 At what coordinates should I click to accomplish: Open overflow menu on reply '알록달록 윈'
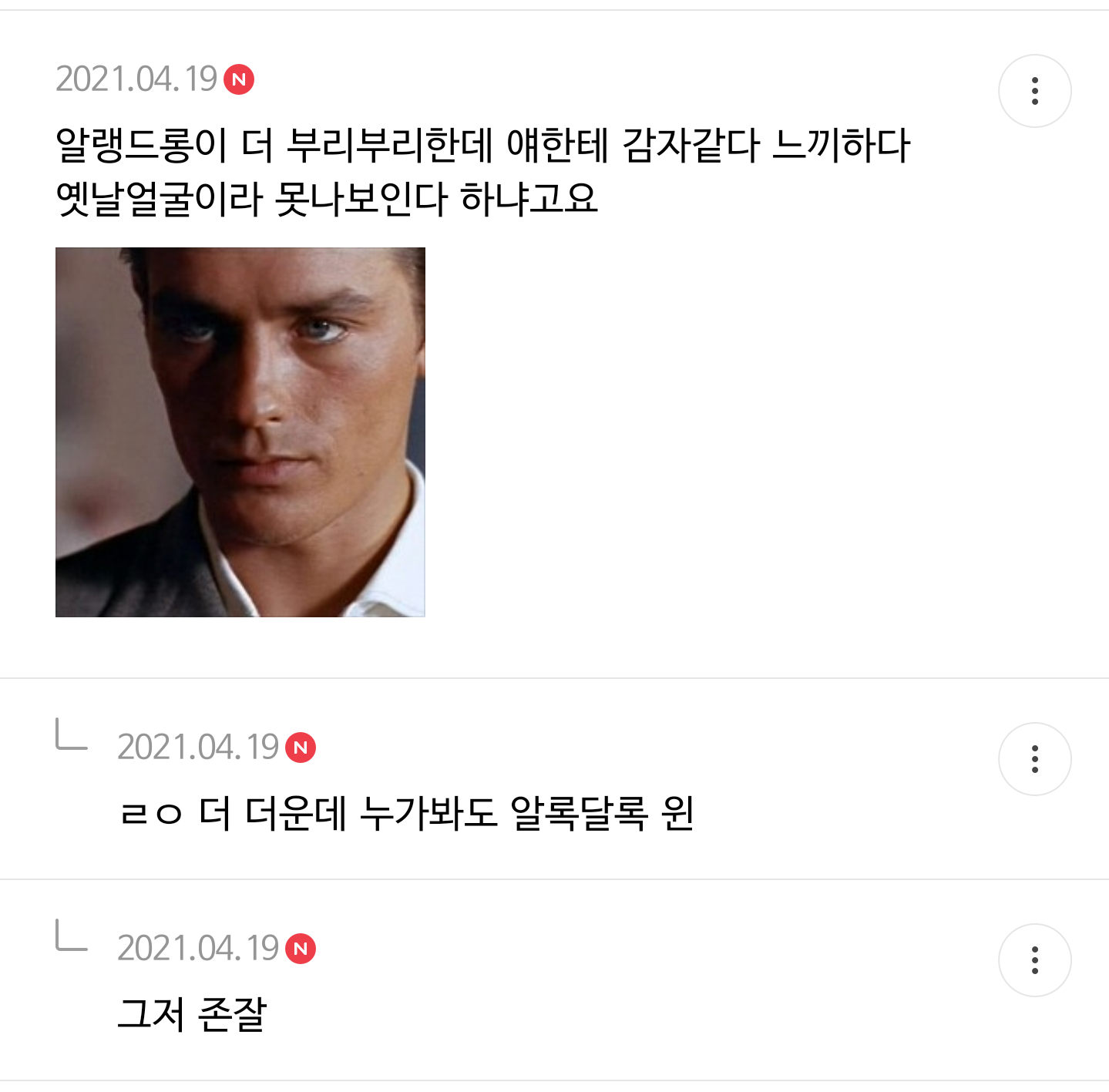pyautogui.click(x=1034, y=759)
